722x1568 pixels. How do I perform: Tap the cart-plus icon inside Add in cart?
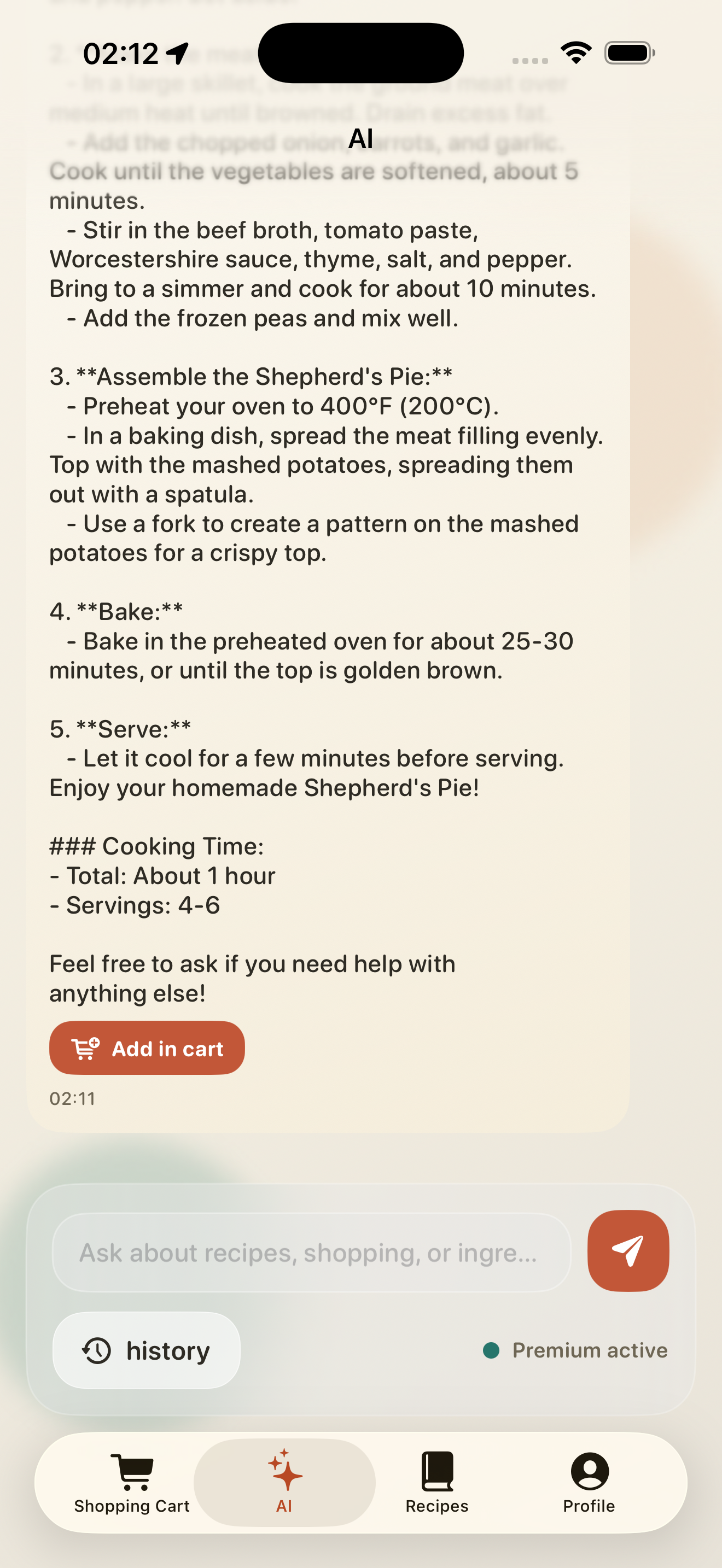coord(86,1048)
